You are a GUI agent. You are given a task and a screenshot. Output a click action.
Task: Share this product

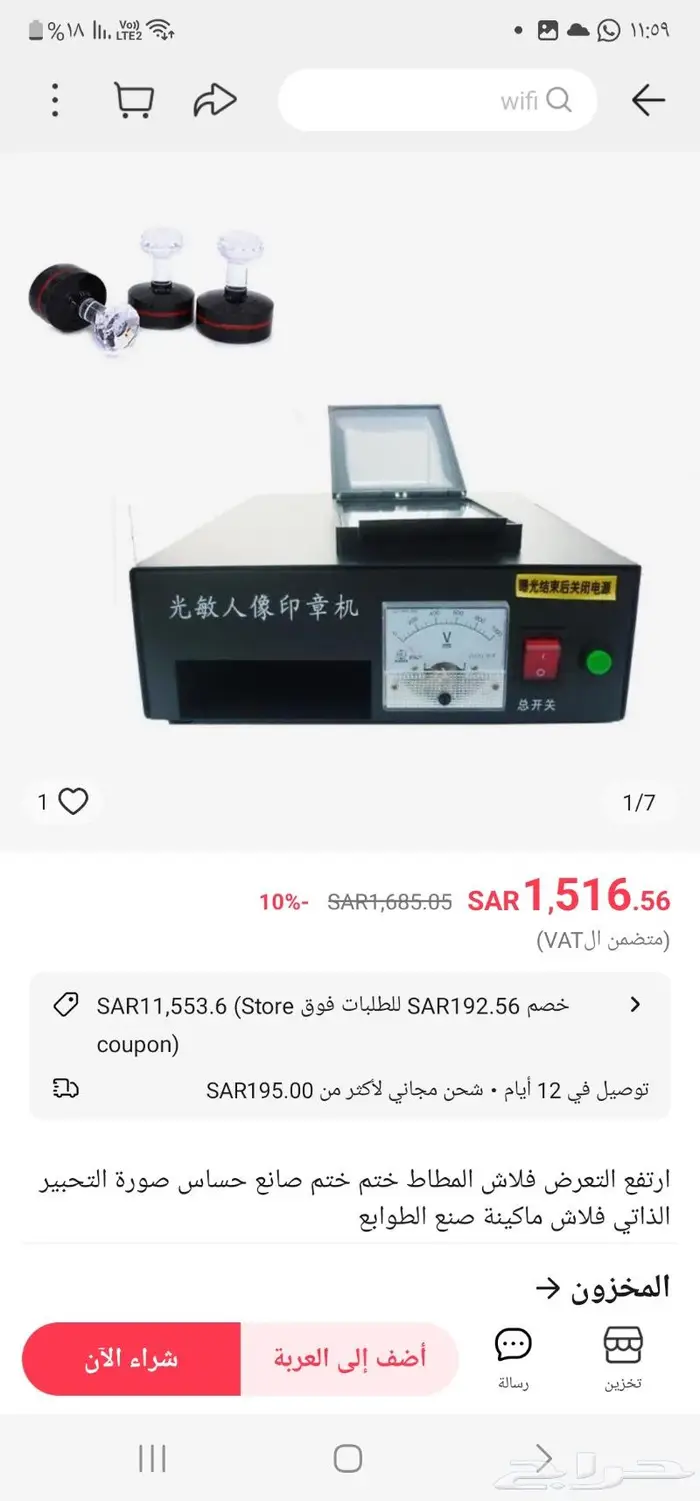(215, 100)
